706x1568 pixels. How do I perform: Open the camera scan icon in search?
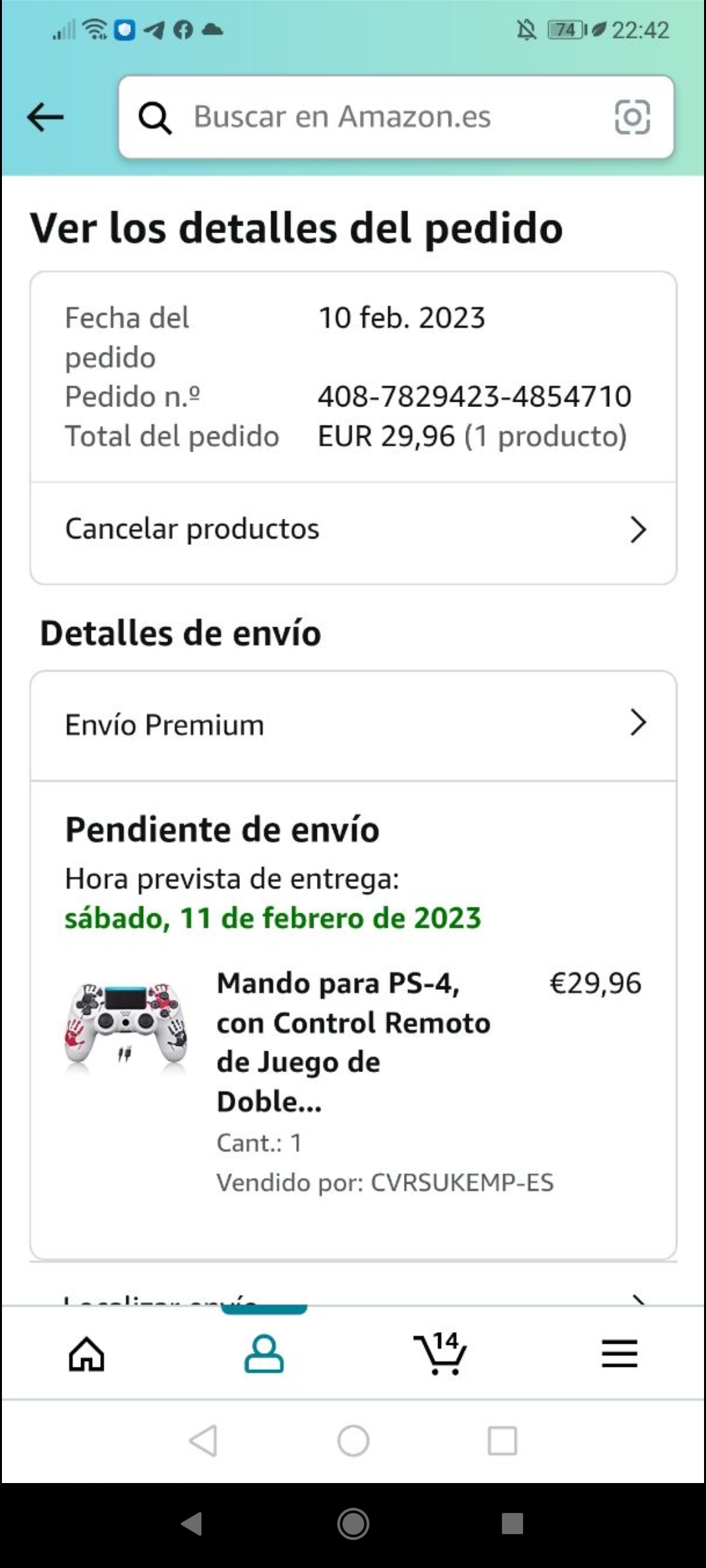(632, 118)
